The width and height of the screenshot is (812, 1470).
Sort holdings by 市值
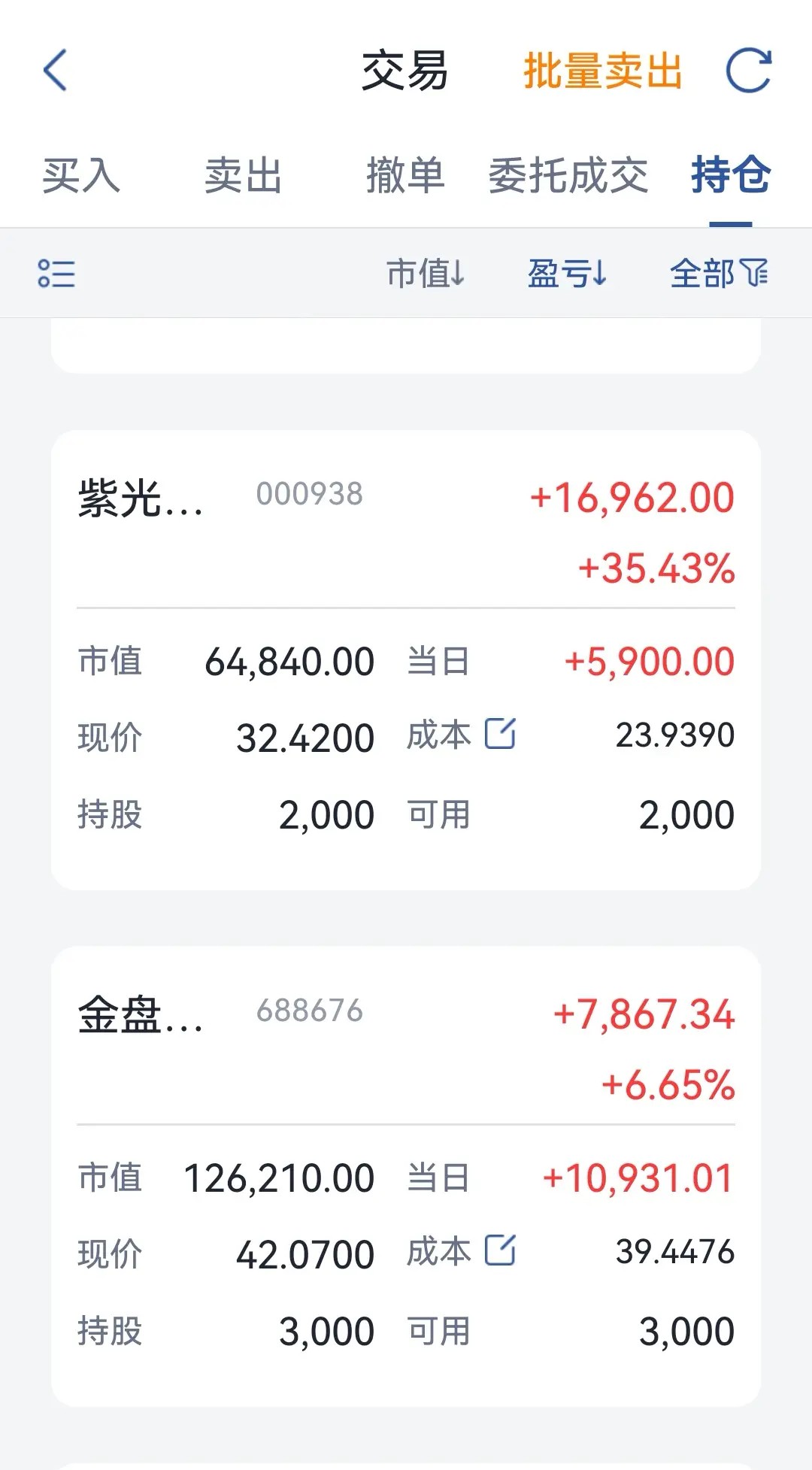[x=426, y=274]
